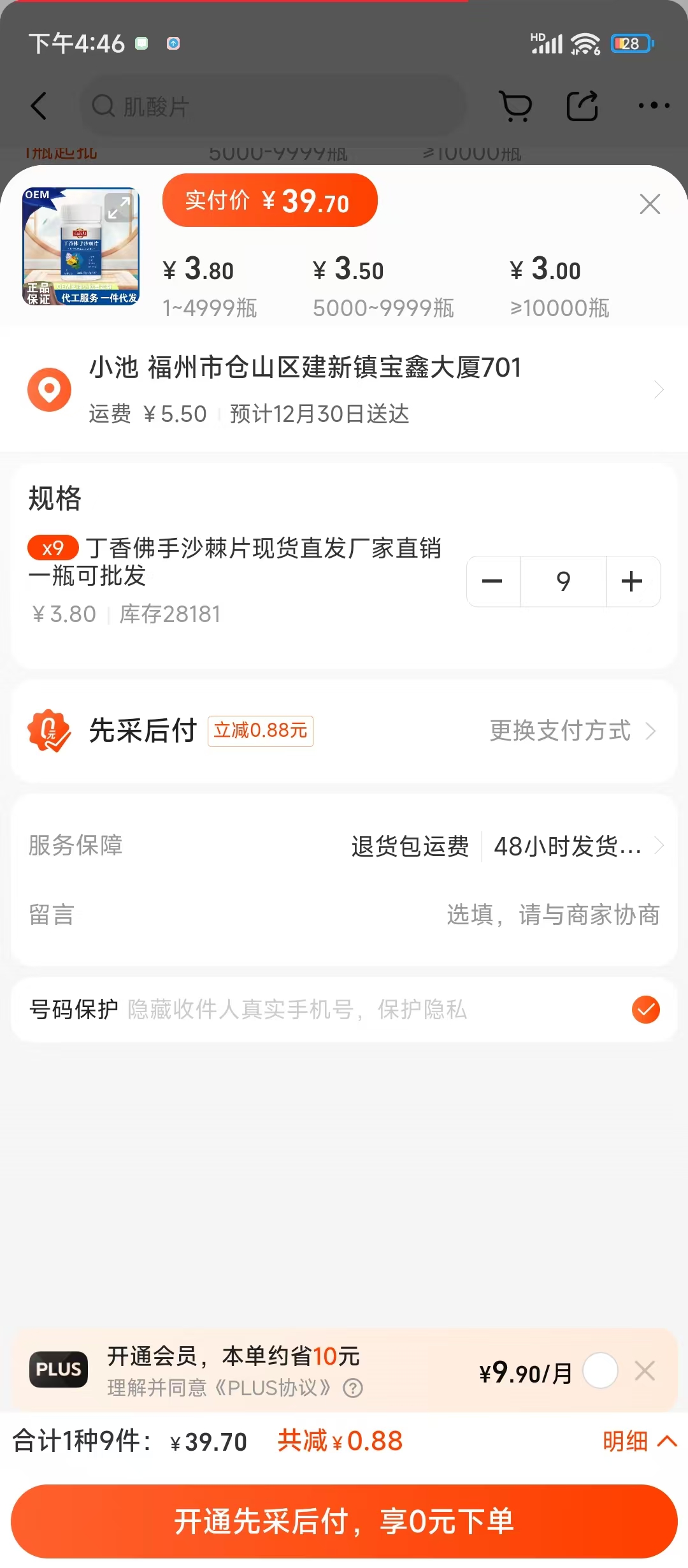Edit the quantity field showing 9
This screenshot has height=1568, width=688.
click(x=563, y=581)
